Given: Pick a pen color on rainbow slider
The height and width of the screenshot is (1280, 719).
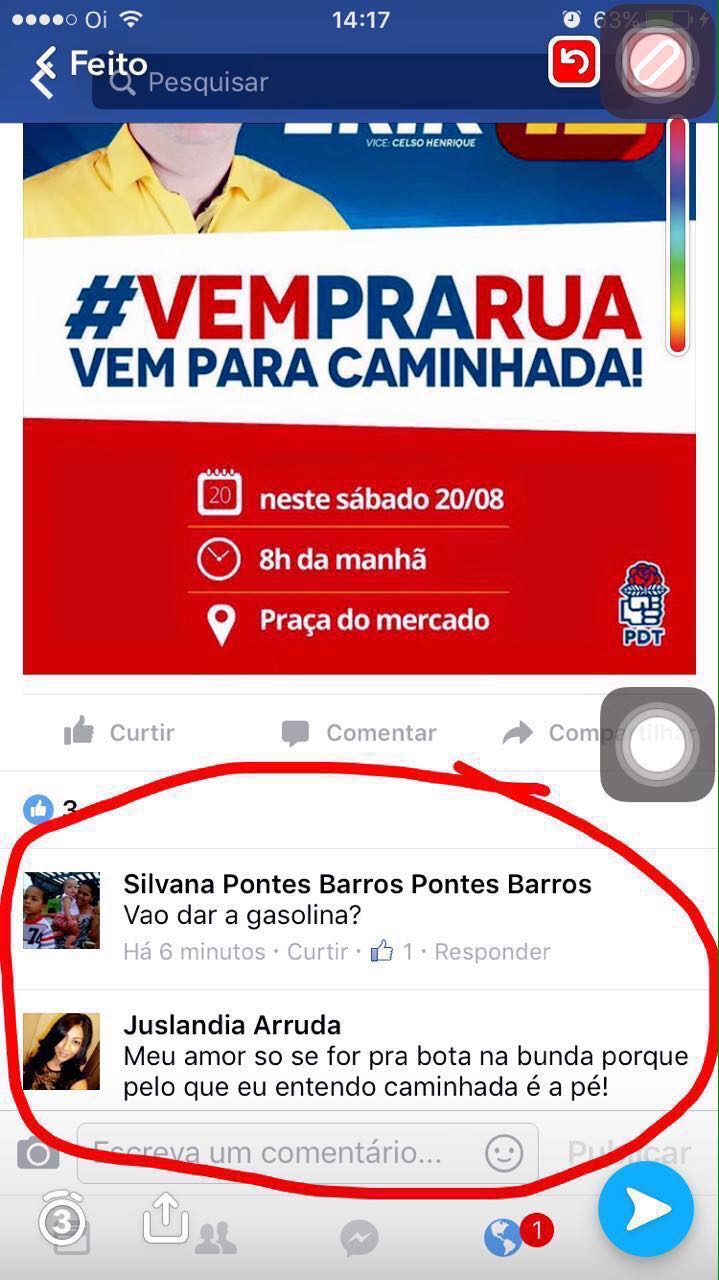Looking at the screenshot, I should [x=678, y=235].
